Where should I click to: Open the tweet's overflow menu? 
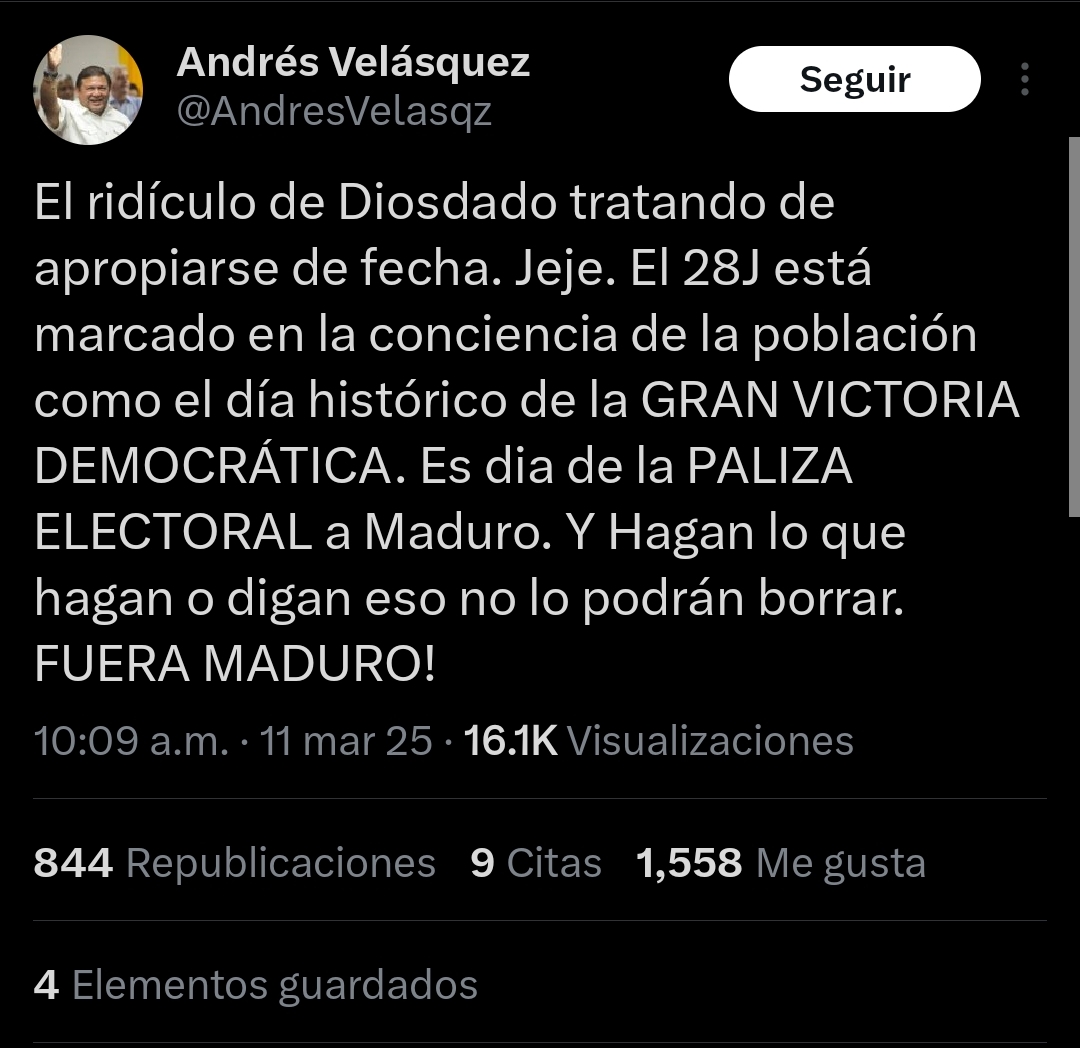[x=1025, y=79]
